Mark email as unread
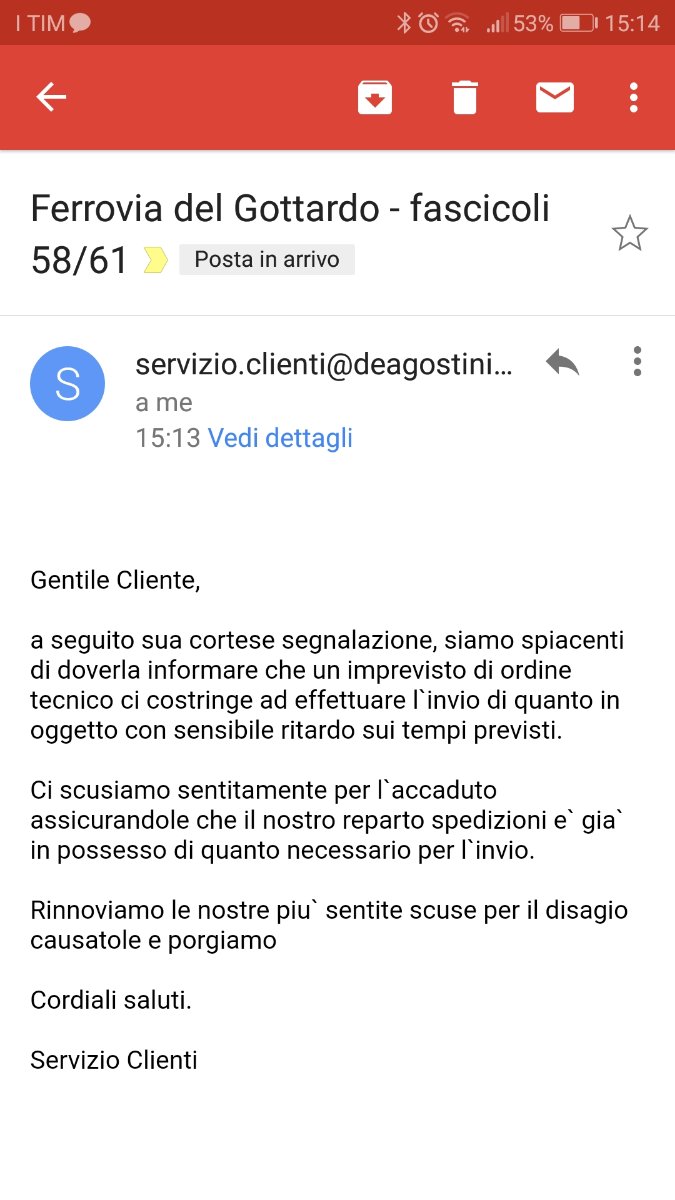 click(555, 97)
